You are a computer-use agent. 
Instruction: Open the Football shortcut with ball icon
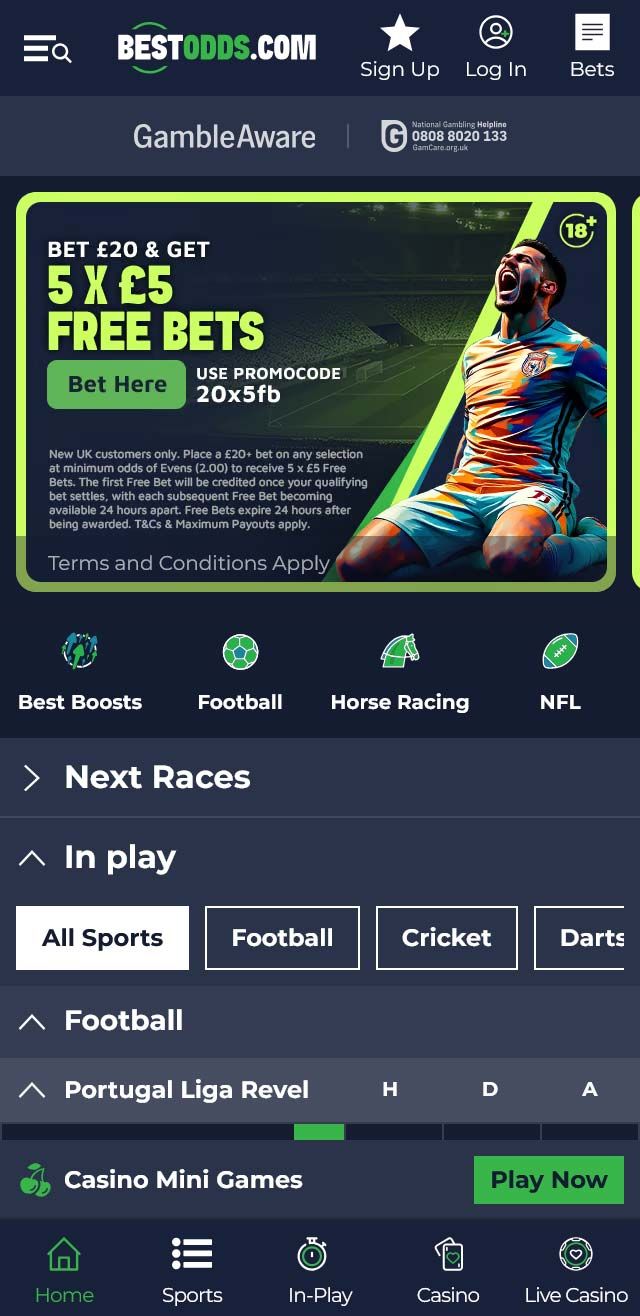[240, 673]
